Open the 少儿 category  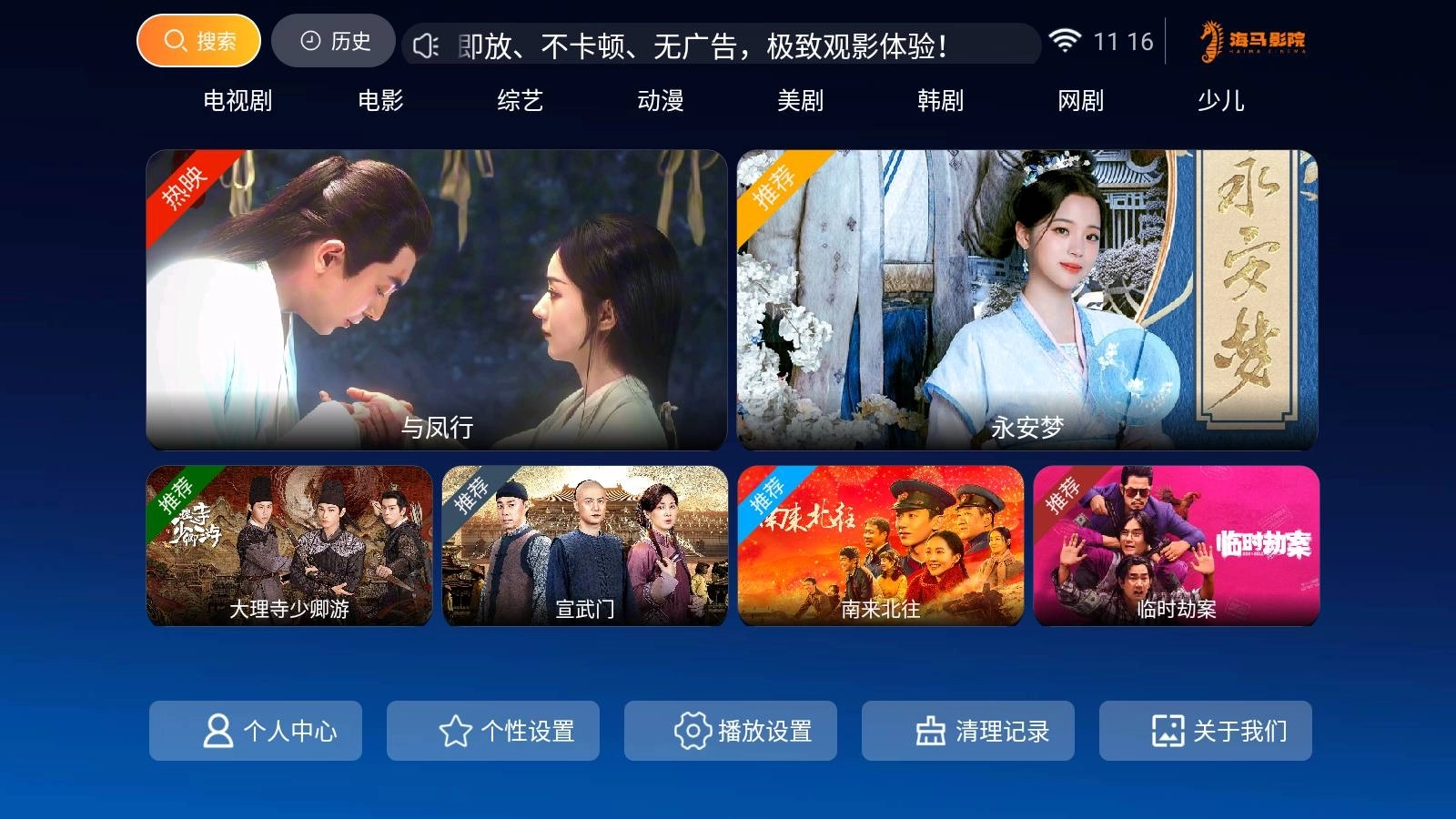(x=1220, y=100)
